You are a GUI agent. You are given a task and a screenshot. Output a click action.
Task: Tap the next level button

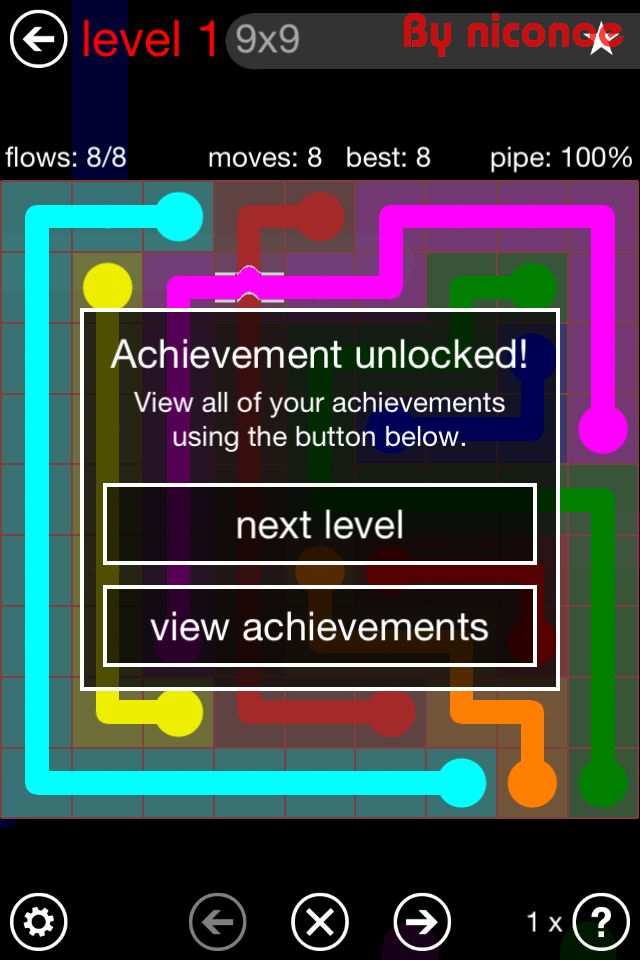coord(320,525)
